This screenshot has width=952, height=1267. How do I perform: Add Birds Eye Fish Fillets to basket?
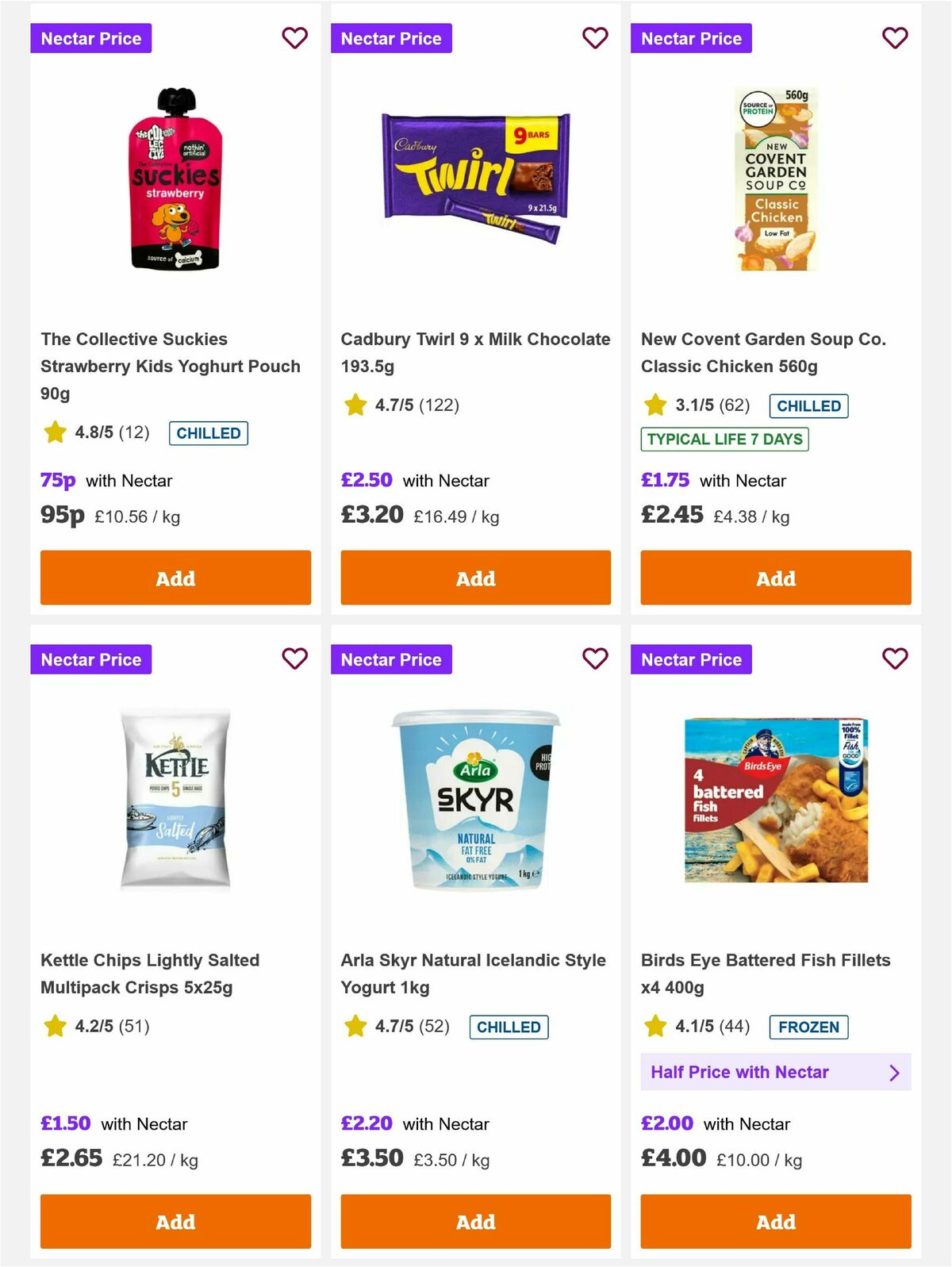pos(775,1222)
